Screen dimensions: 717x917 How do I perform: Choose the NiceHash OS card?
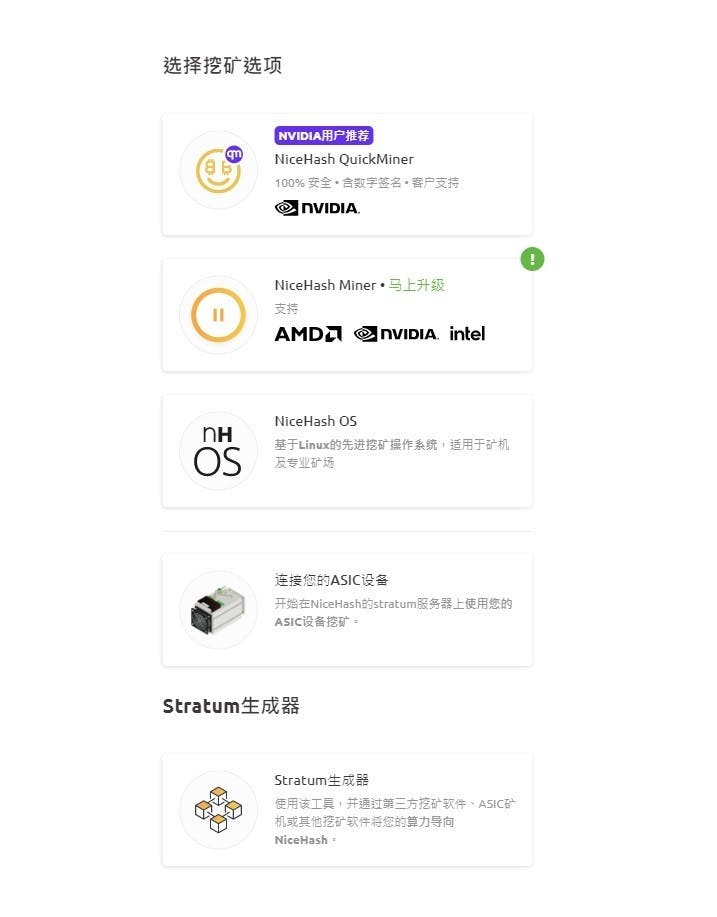click(x=346, y=450)
